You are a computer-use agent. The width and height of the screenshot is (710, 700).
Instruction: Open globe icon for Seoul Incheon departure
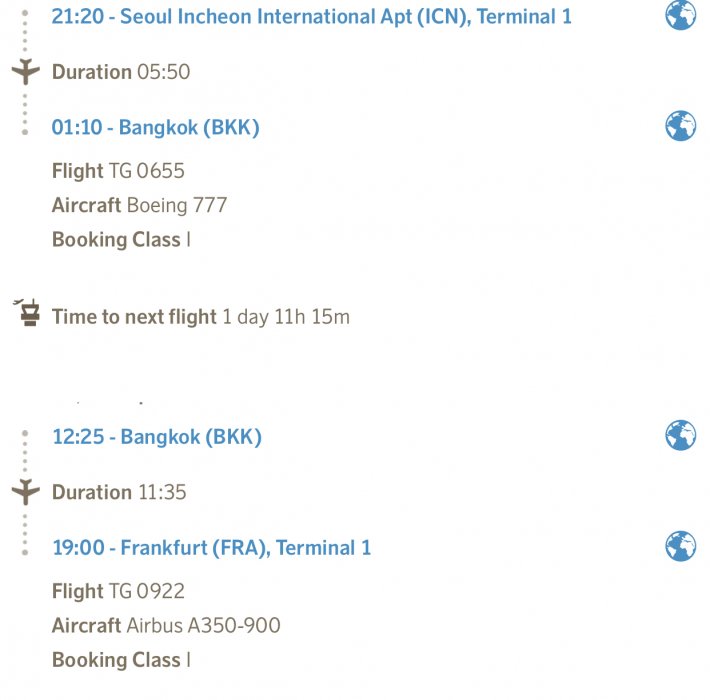tap(680, 16)
